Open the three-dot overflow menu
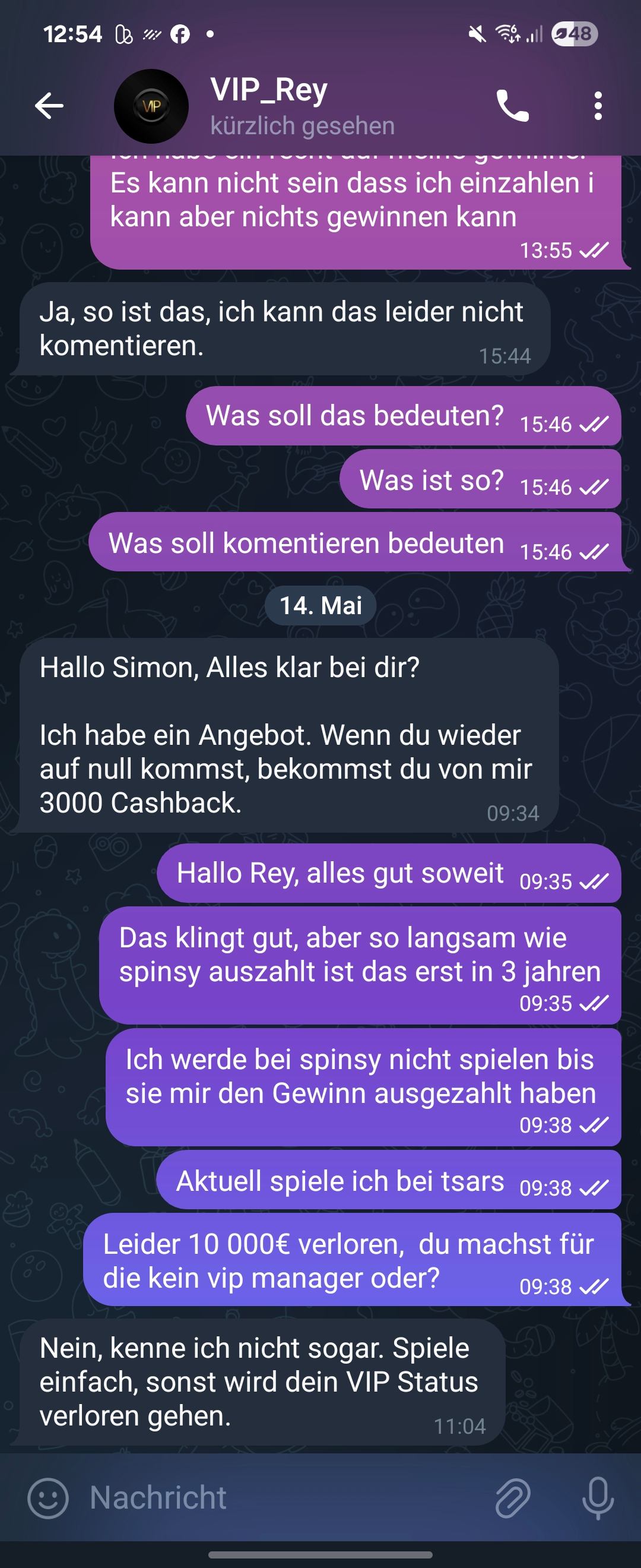Viewport: 641px width, 1568px height. (598, 106)
